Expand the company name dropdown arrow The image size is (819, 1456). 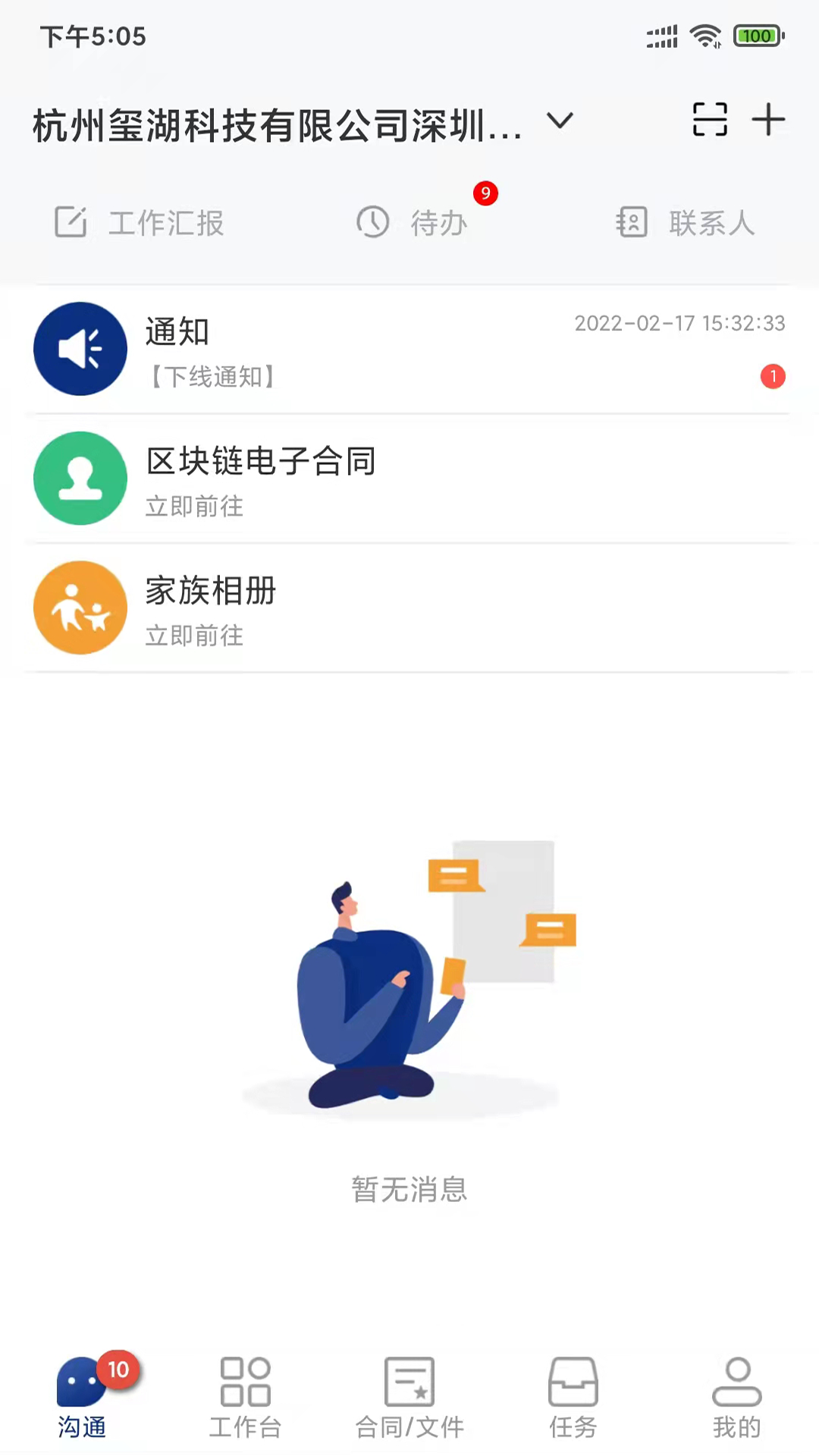559,121
